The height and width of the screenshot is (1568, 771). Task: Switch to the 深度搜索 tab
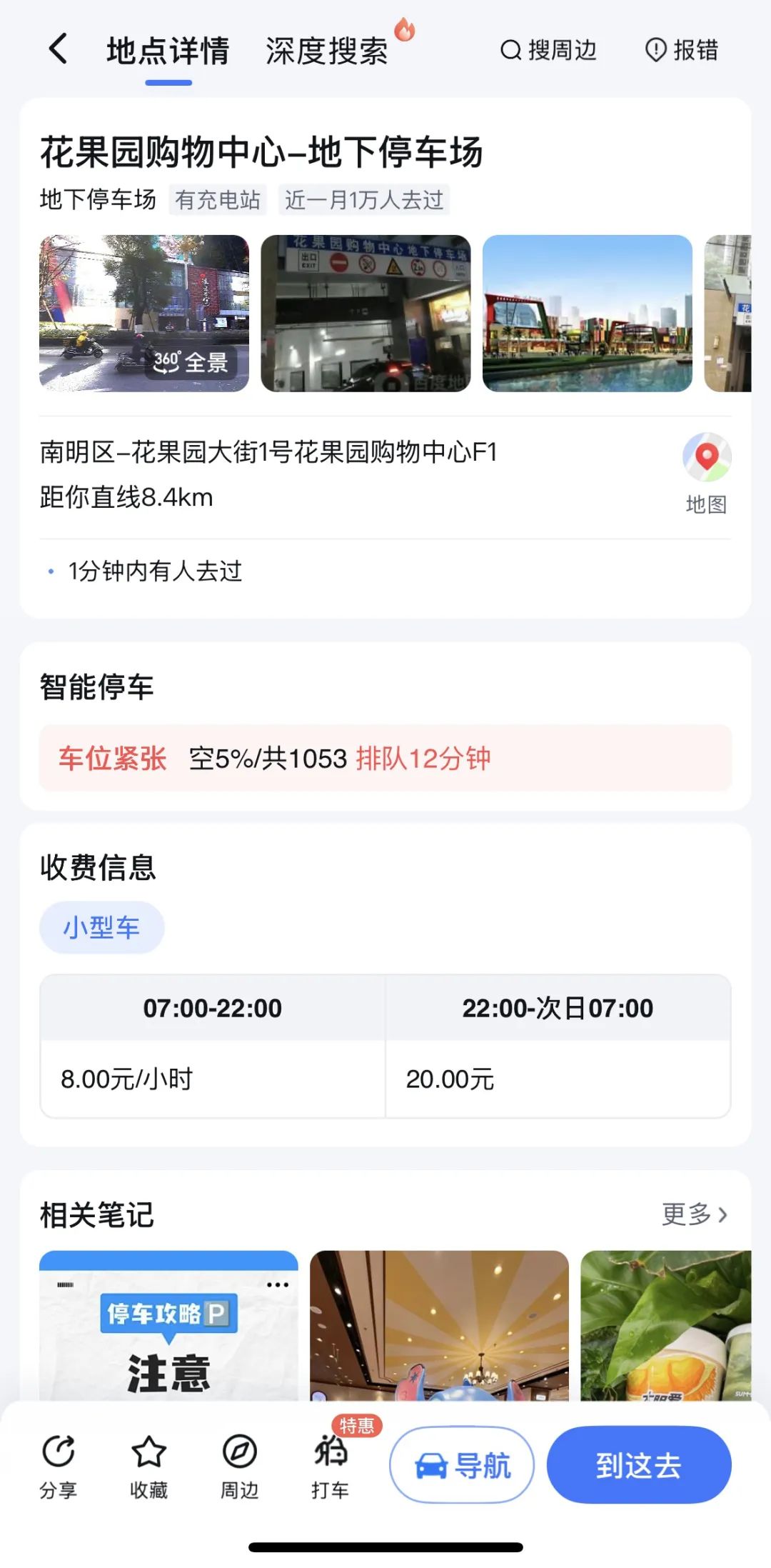pos(327,51)
